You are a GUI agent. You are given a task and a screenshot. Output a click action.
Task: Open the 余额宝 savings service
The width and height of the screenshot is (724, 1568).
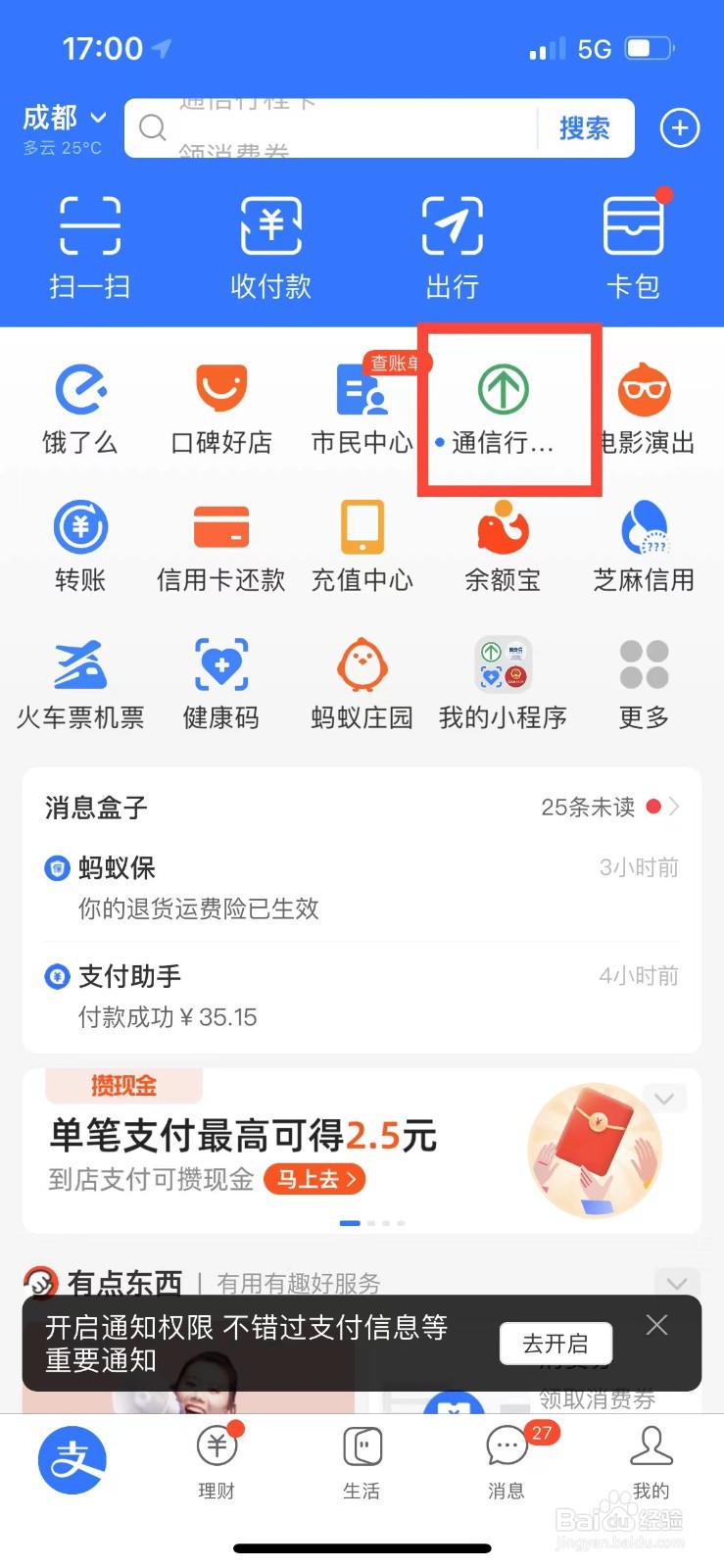503,544
